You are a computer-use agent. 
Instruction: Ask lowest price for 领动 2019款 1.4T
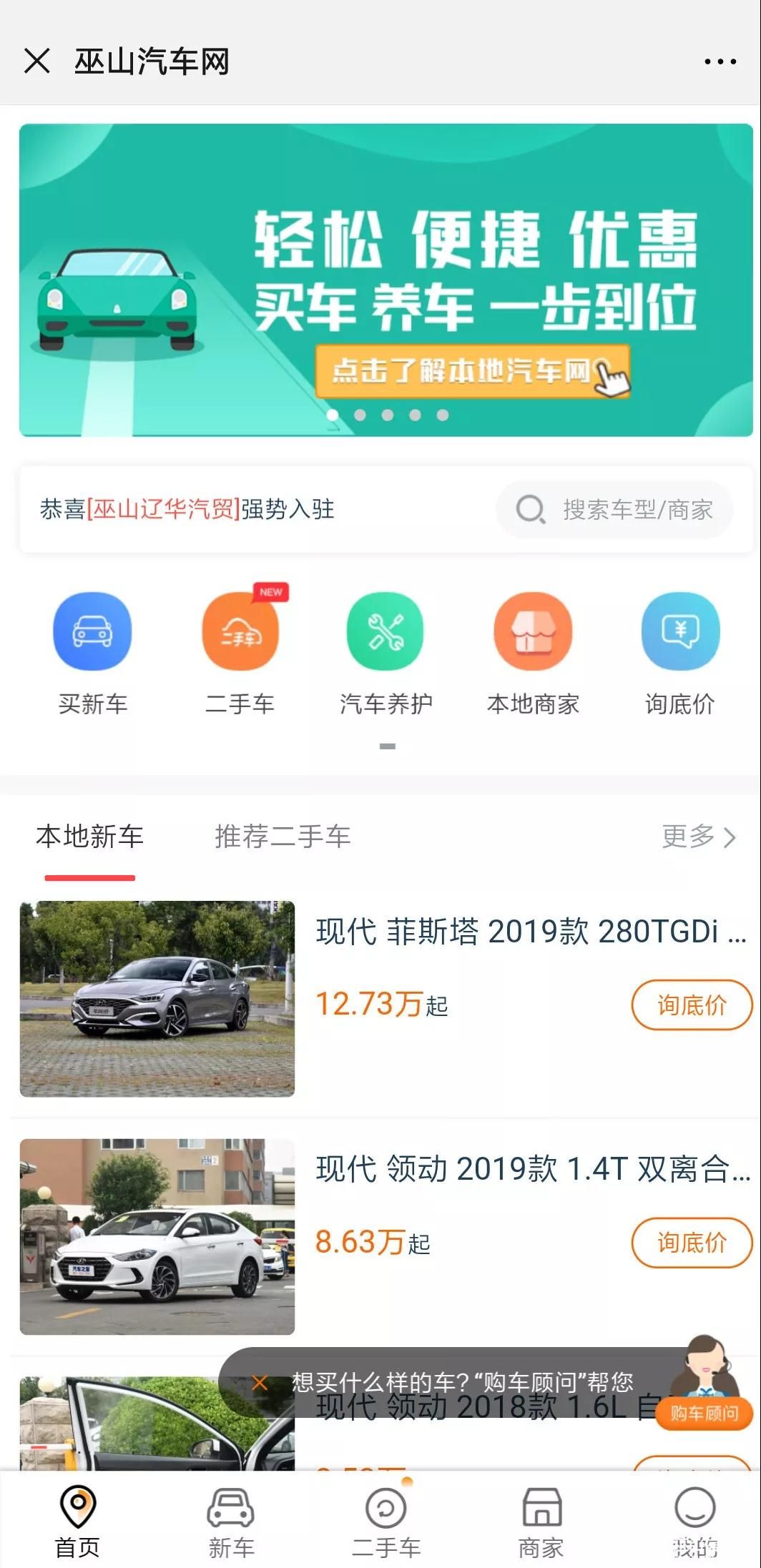tap(692, 1243)
